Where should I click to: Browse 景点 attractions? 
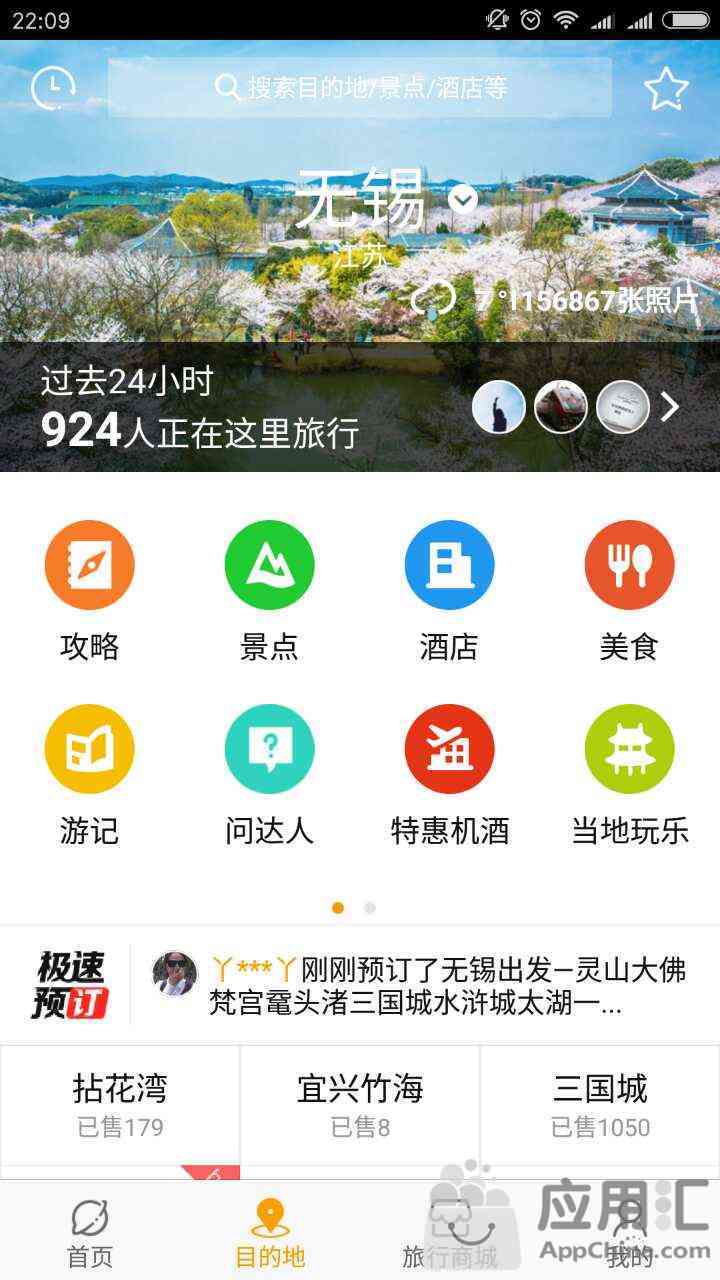pyautogui.click(x=270, y=590)
